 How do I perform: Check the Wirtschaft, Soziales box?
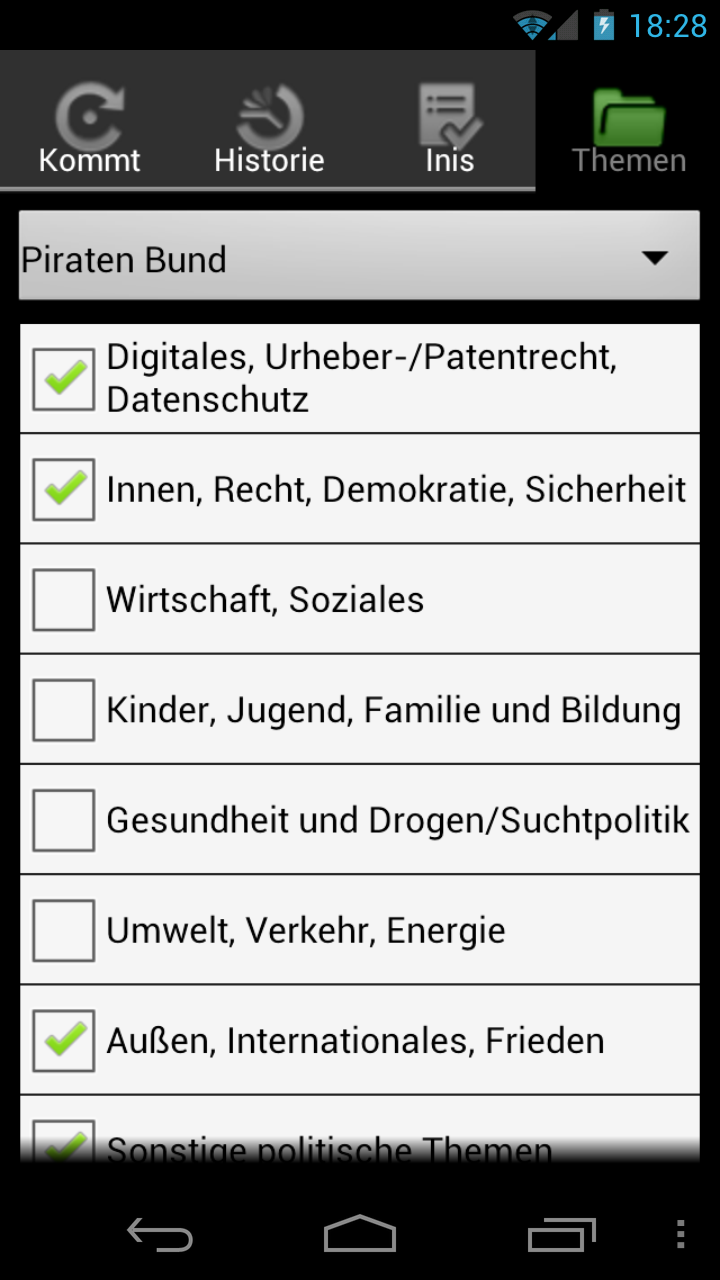click(64, 600)
